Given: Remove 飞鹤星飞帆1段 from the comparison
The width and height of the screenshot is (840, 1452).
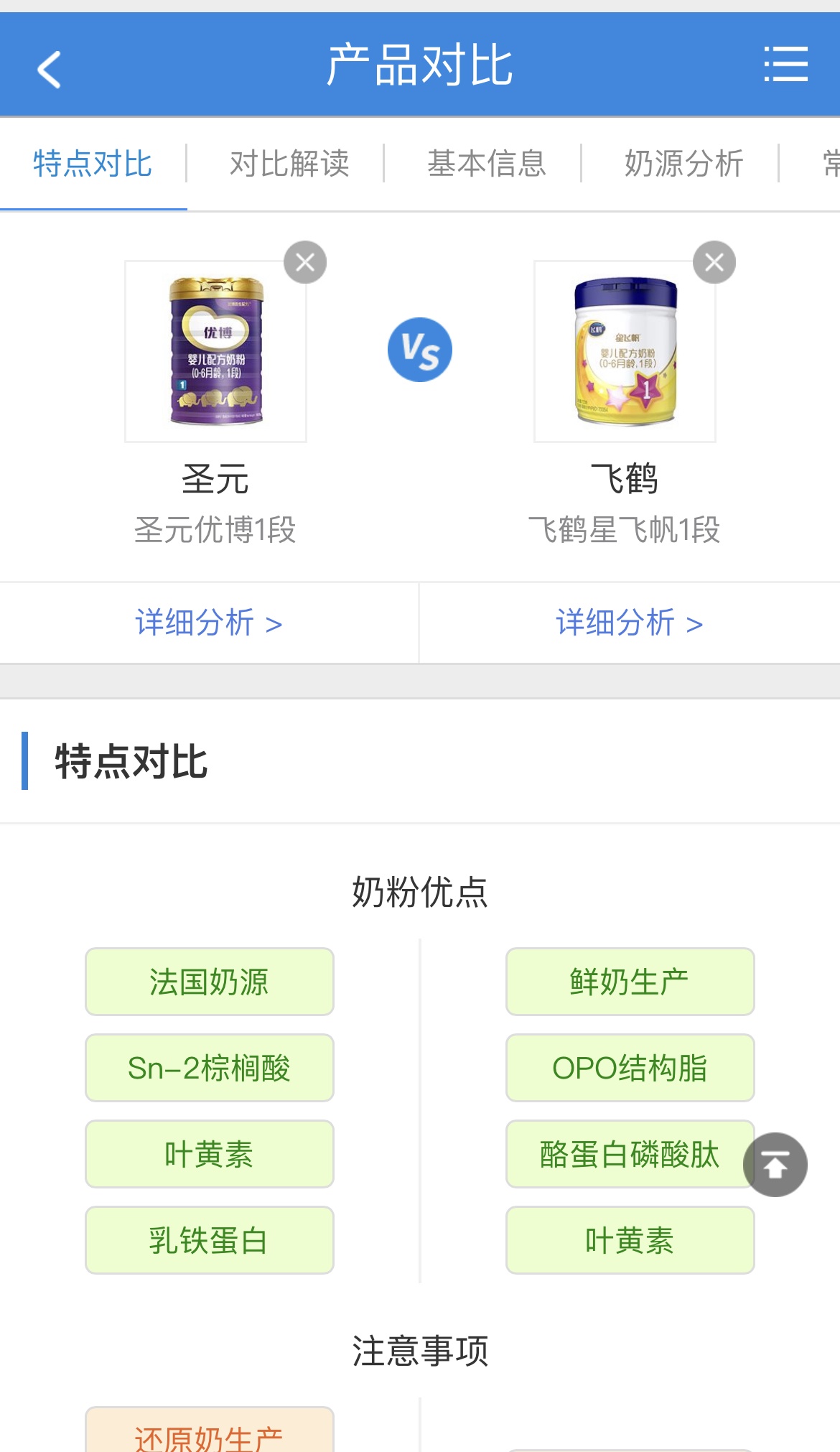Looking at the screenshot, I should [714, 262].
